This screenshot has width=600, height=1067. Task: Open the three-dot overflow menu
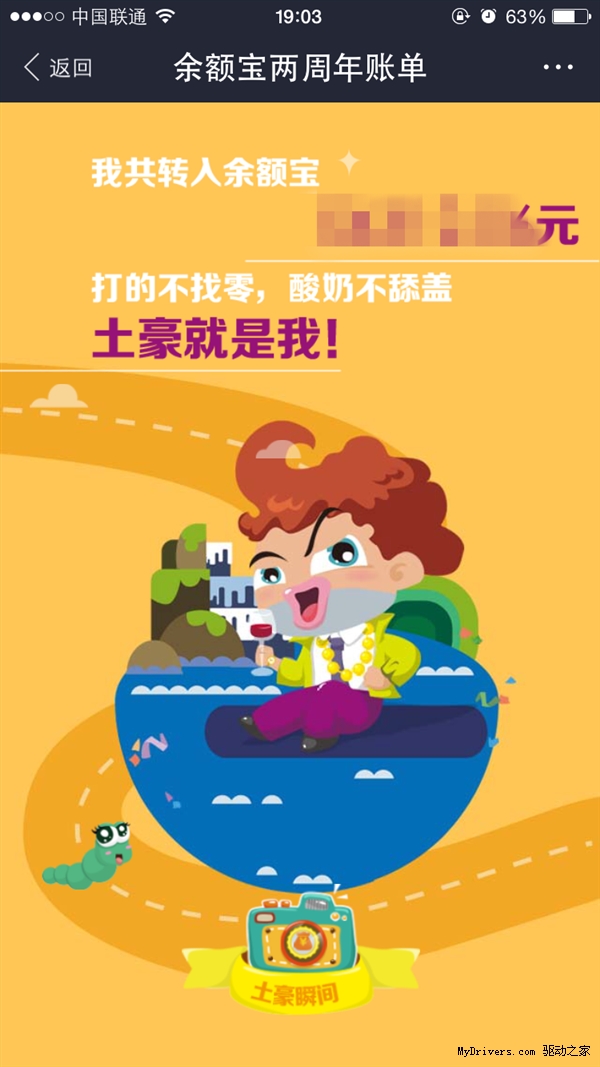point(558,68)
